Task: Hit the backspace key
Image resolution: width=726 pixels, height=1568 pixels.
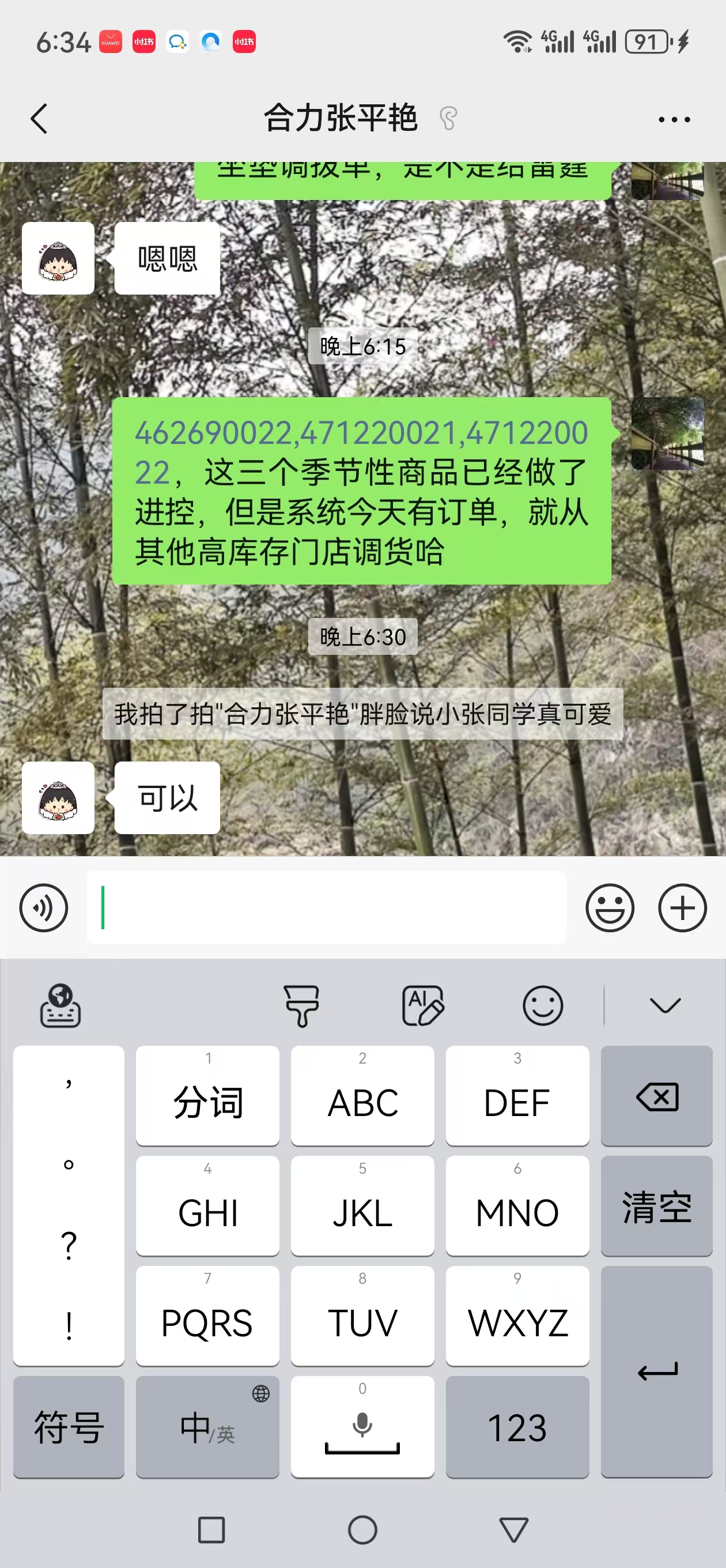Action: pyautogui.click(x=656, y=1097)
